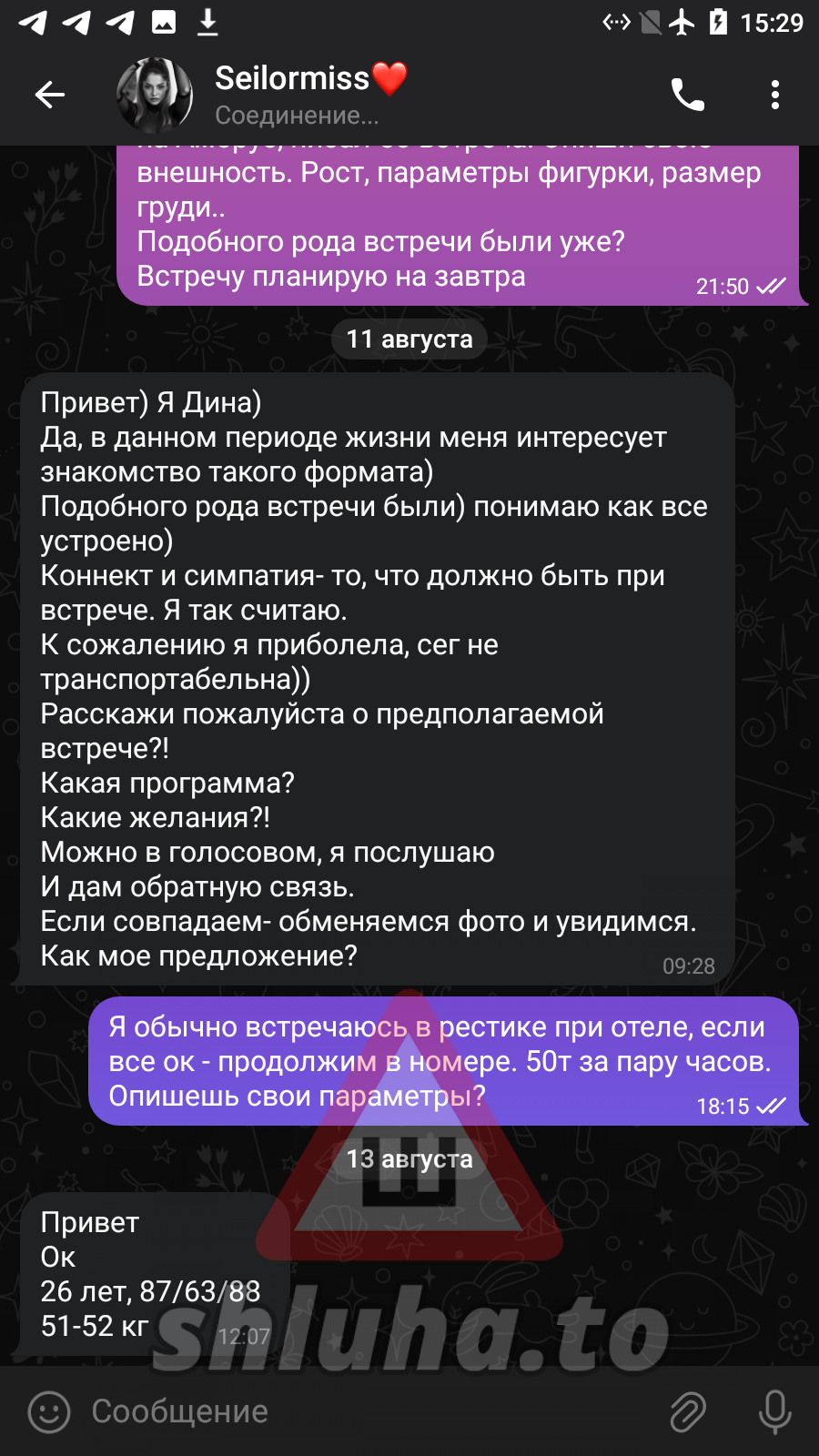
Task: Go back to the chat list
Action: pos(50,95)
